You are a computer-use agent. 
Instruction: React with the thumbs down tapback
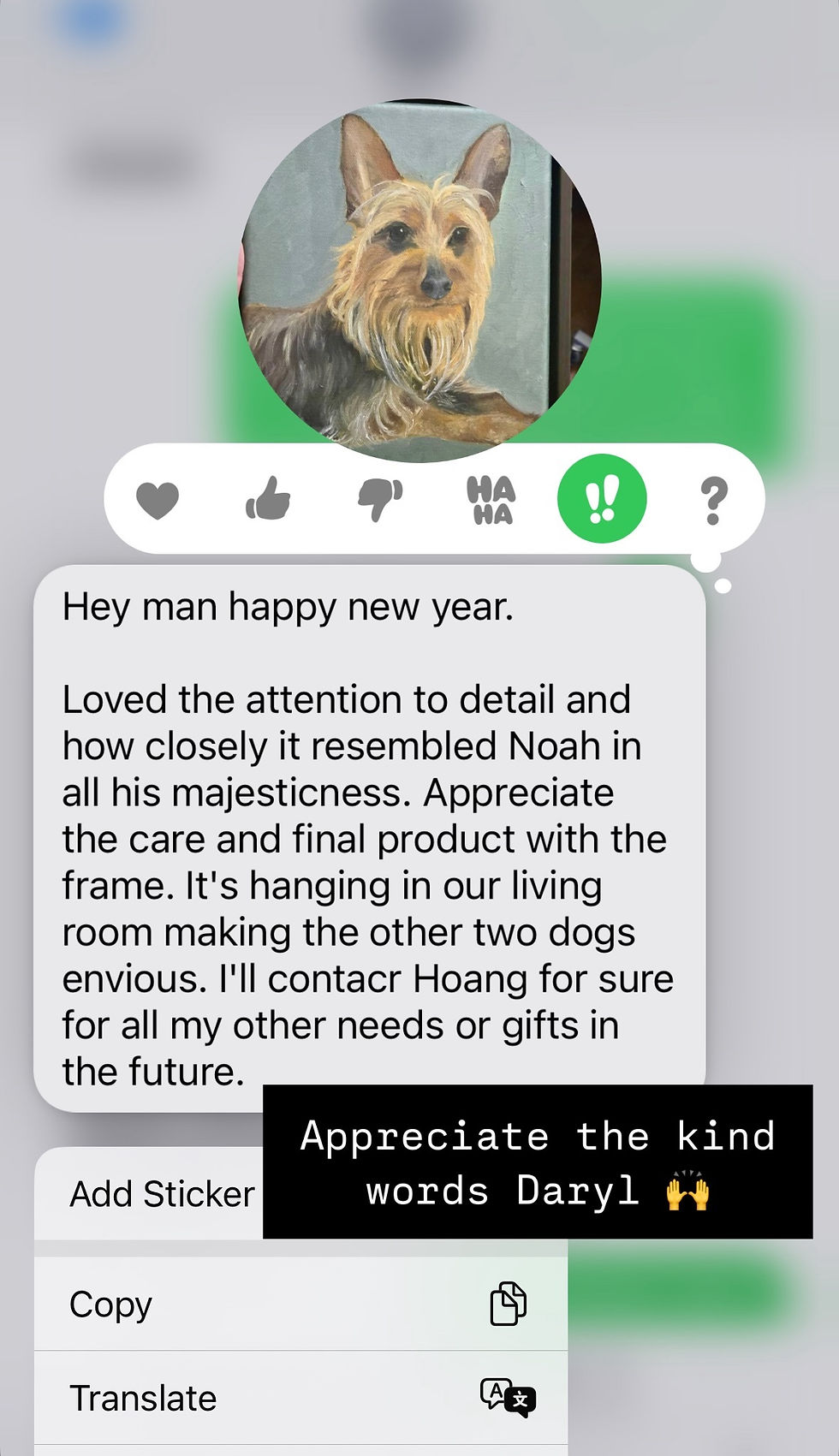click(380, 500)
